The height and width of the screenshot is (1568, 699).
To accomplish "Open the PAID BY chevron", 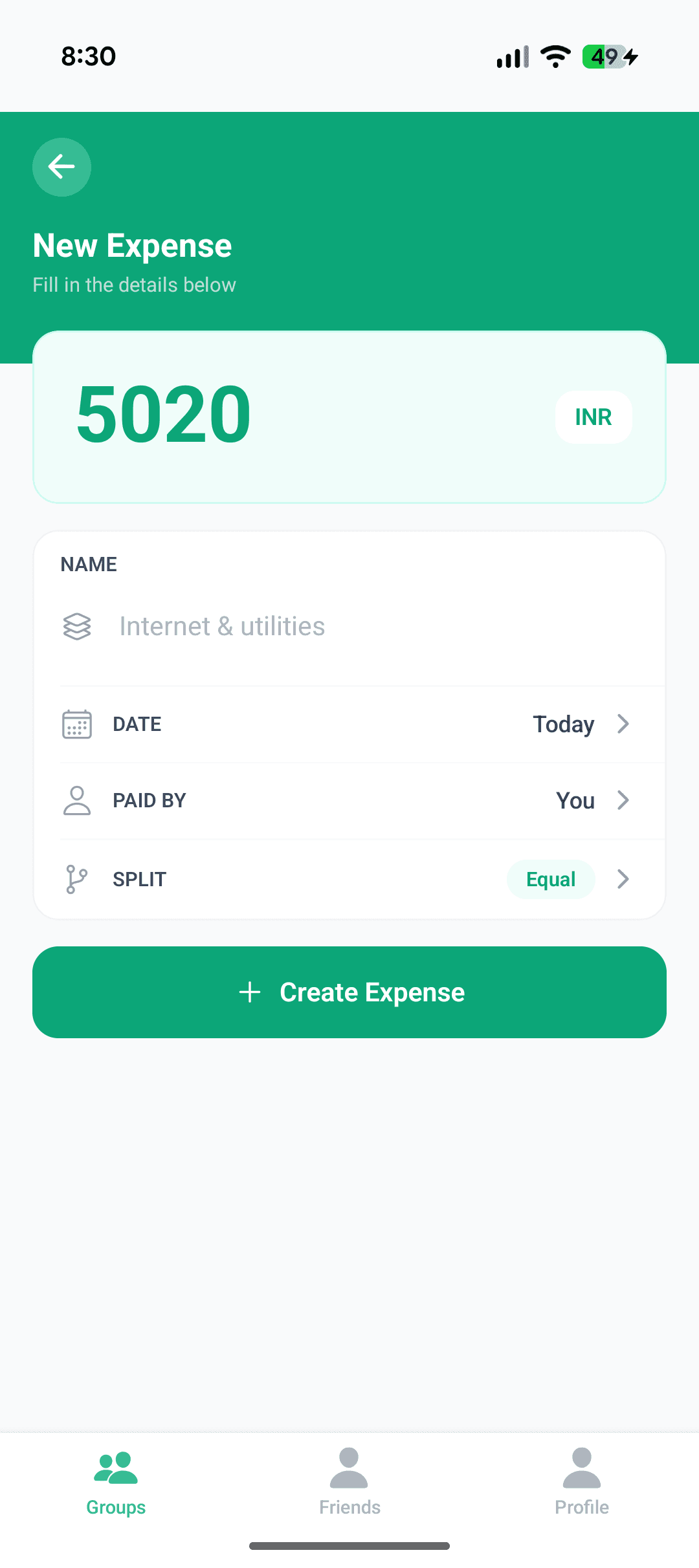I will [x=623, y=800].
